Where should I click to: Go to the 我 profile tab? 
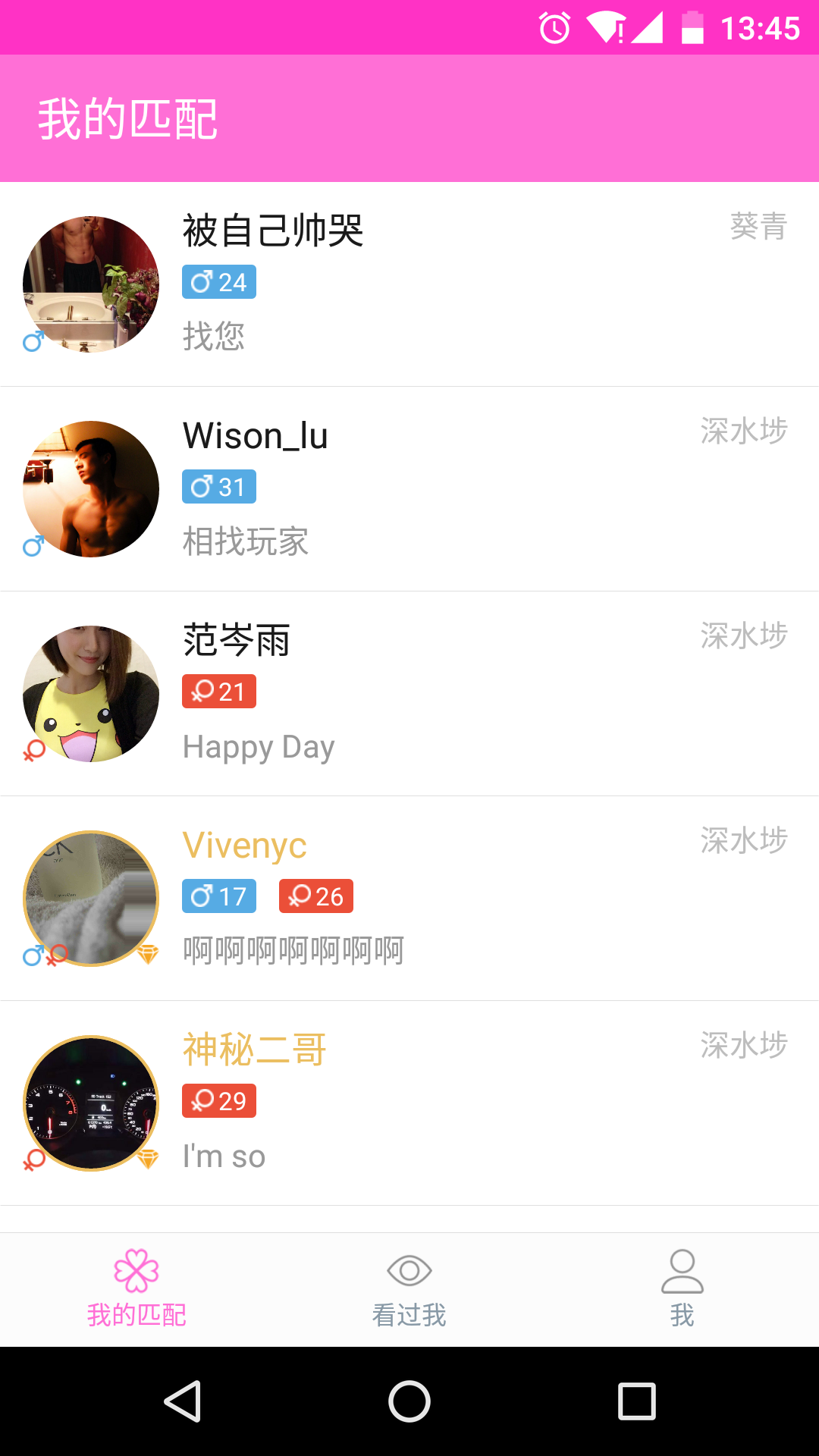[682, 1289]
